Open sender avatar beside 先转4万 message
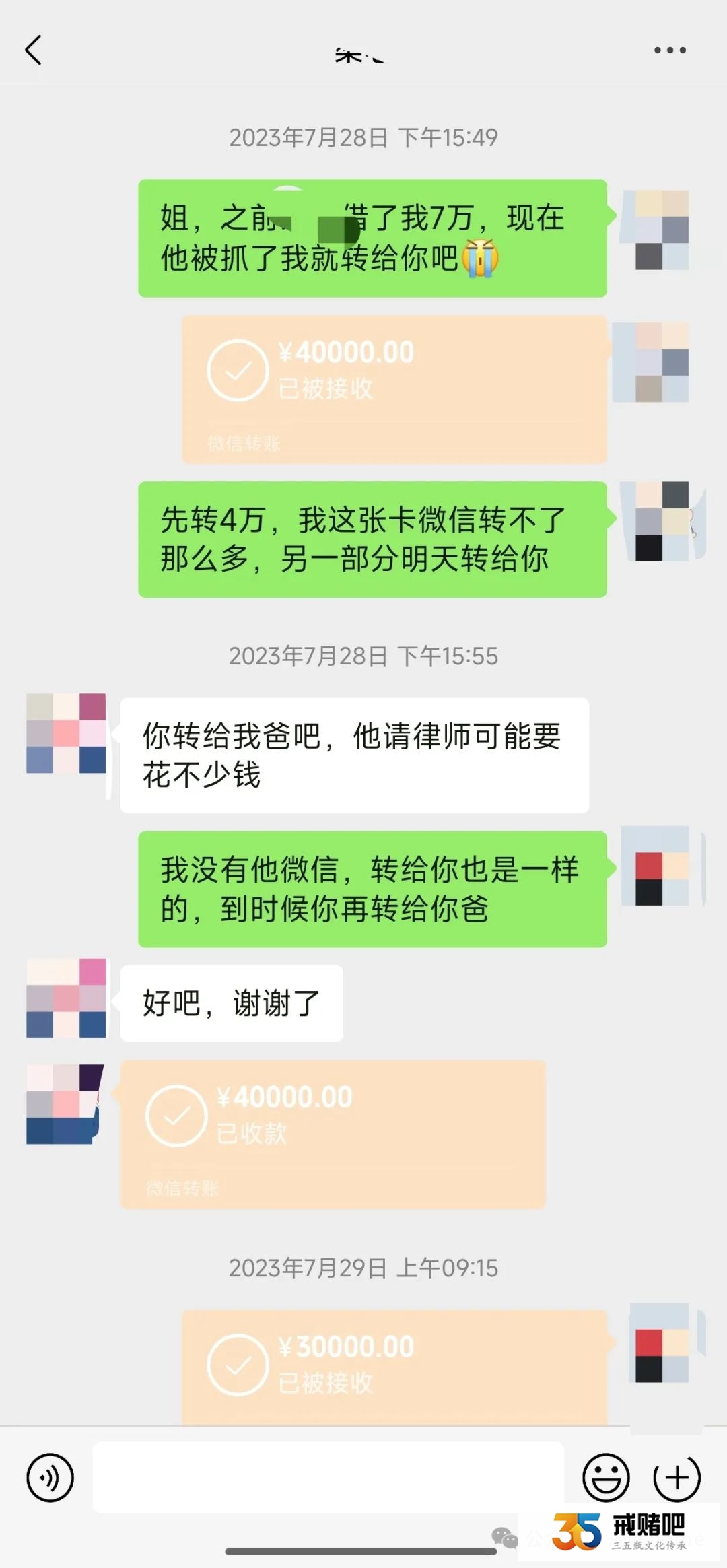The image size is (727, 1568). click(662, 521)
